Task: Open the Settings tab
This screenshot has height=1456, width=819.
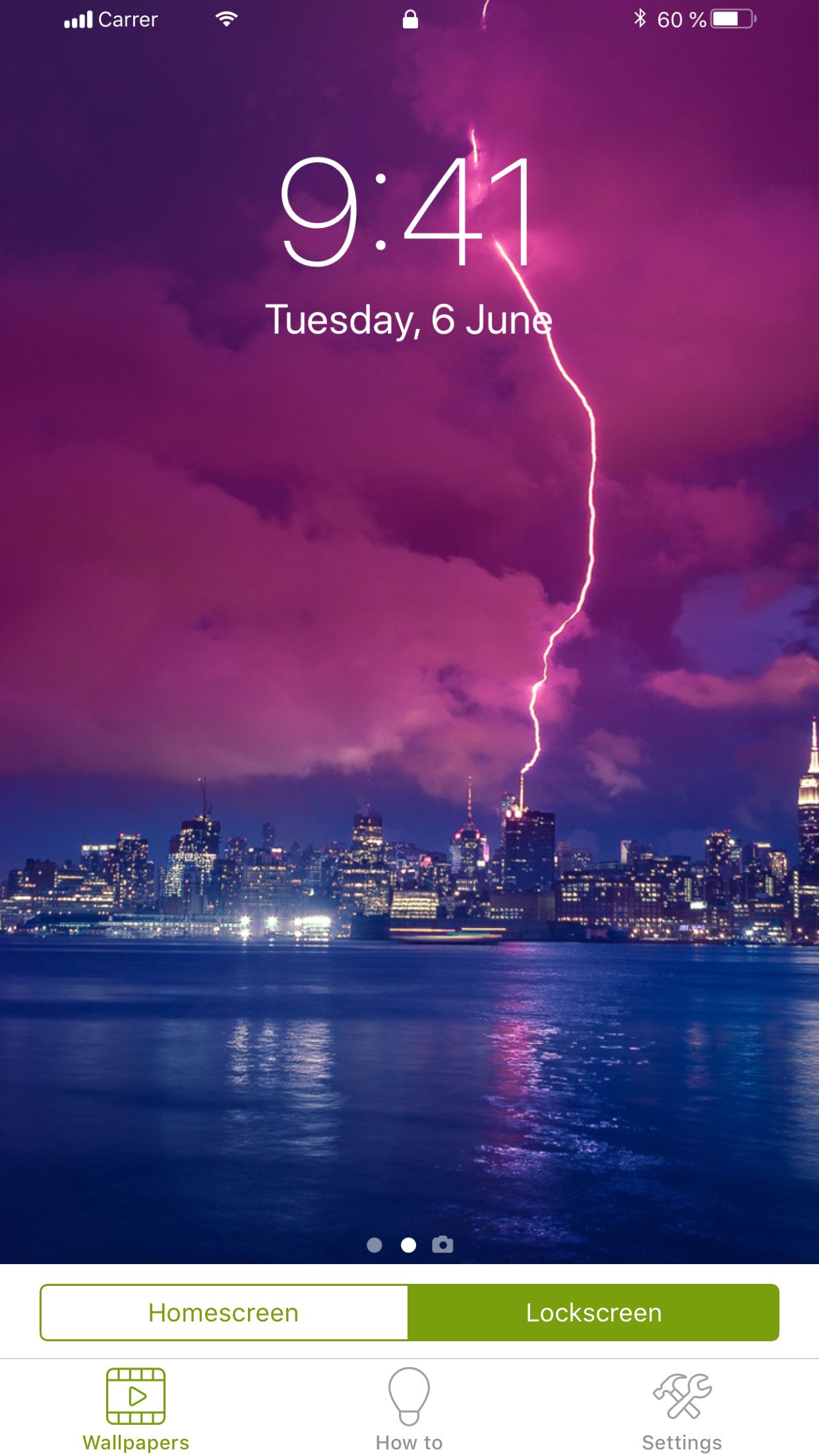Action: coord(682,1409)
